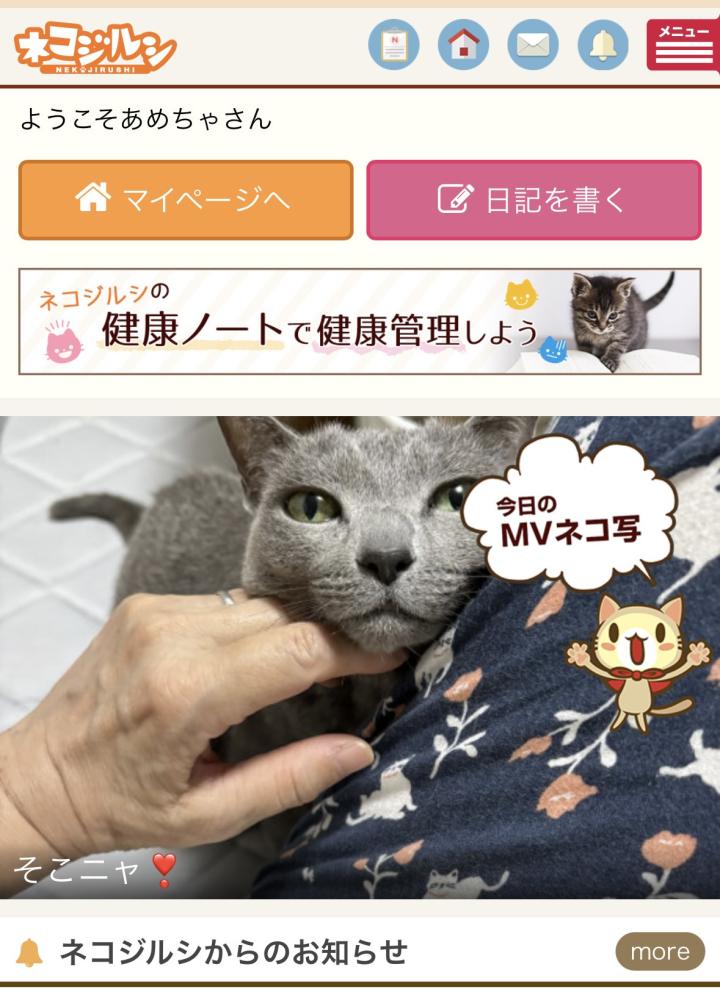Open the mail envelope icon
Screen dimensions: 720x992
coord(533,45)
